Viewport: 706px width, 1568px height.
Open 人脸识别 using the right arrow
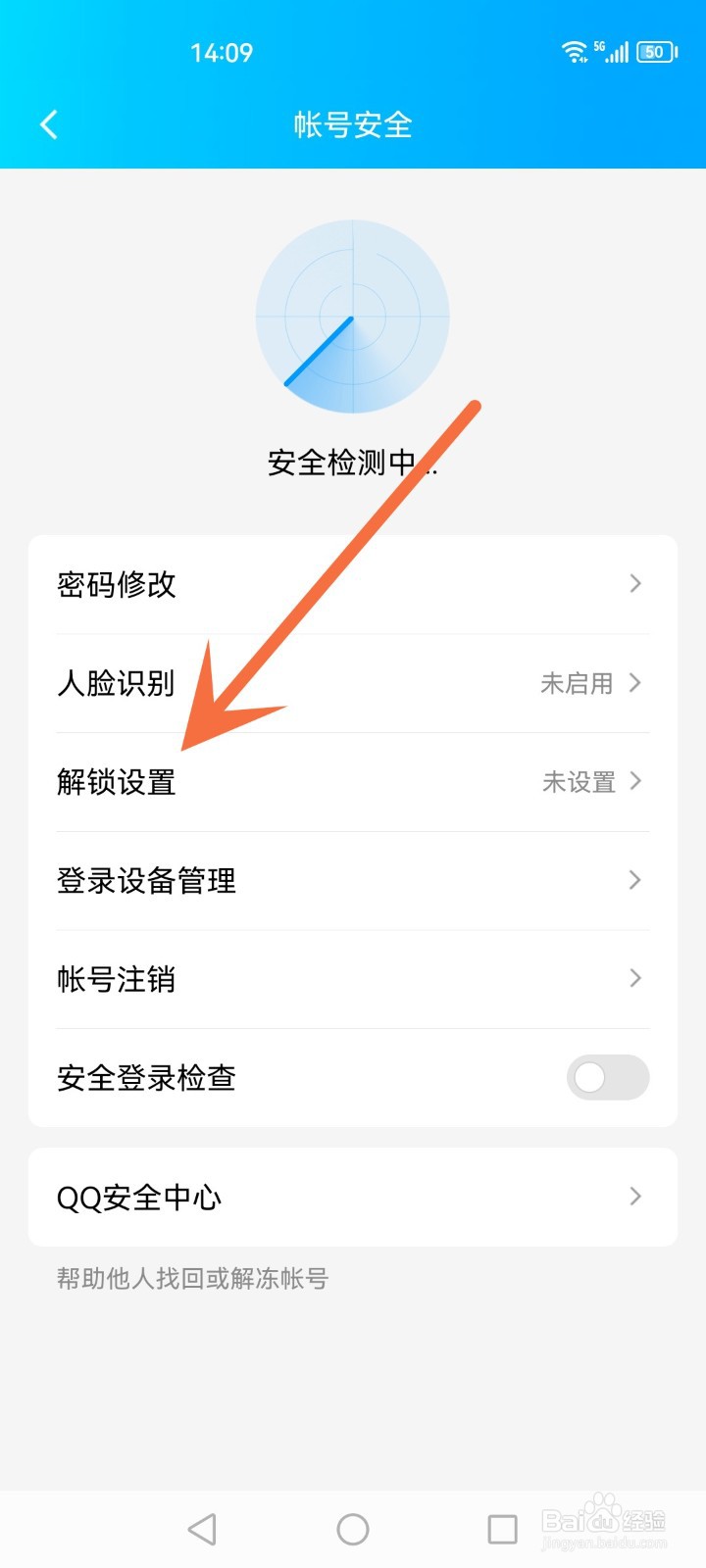(x=635, y=683)
